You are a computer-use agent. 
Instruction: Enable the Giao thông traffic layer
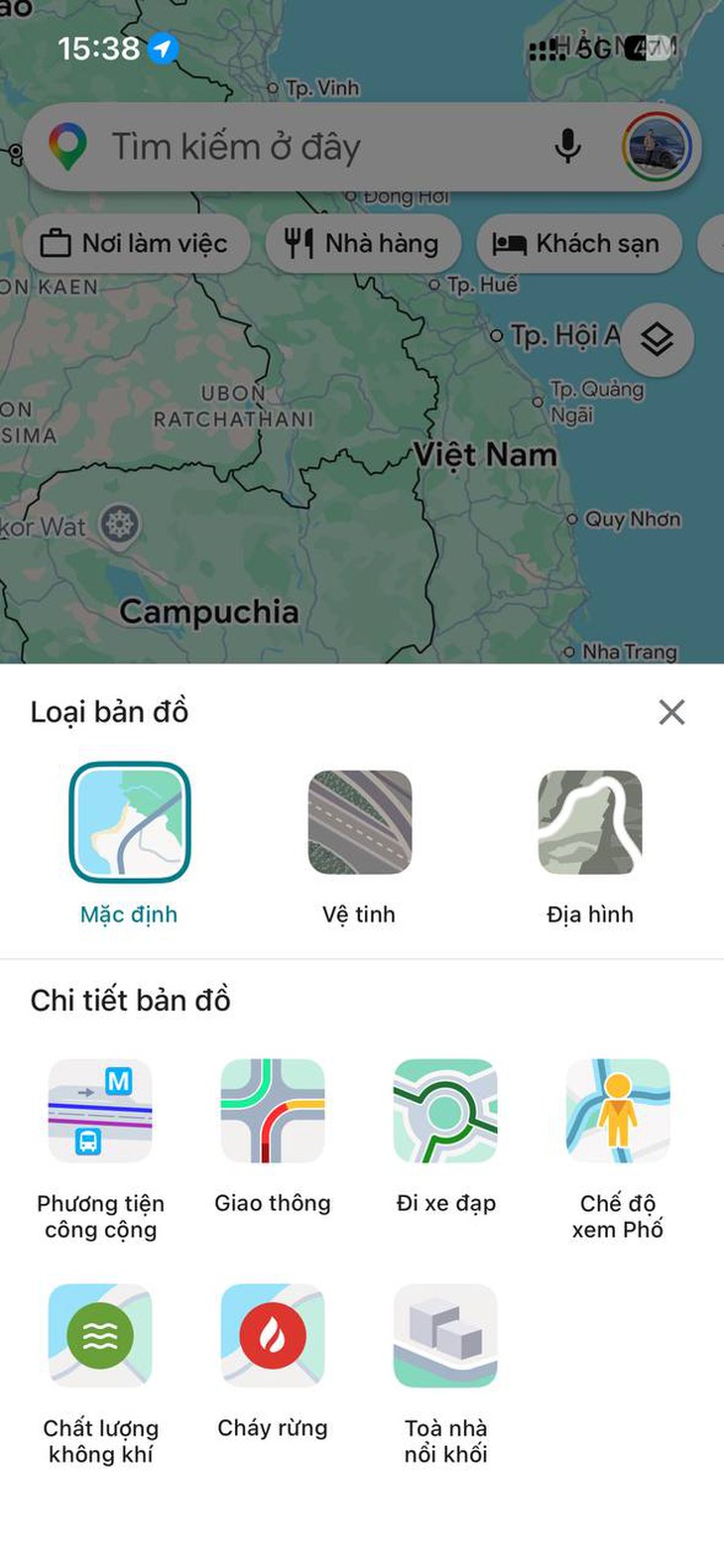click(272, 1111)
